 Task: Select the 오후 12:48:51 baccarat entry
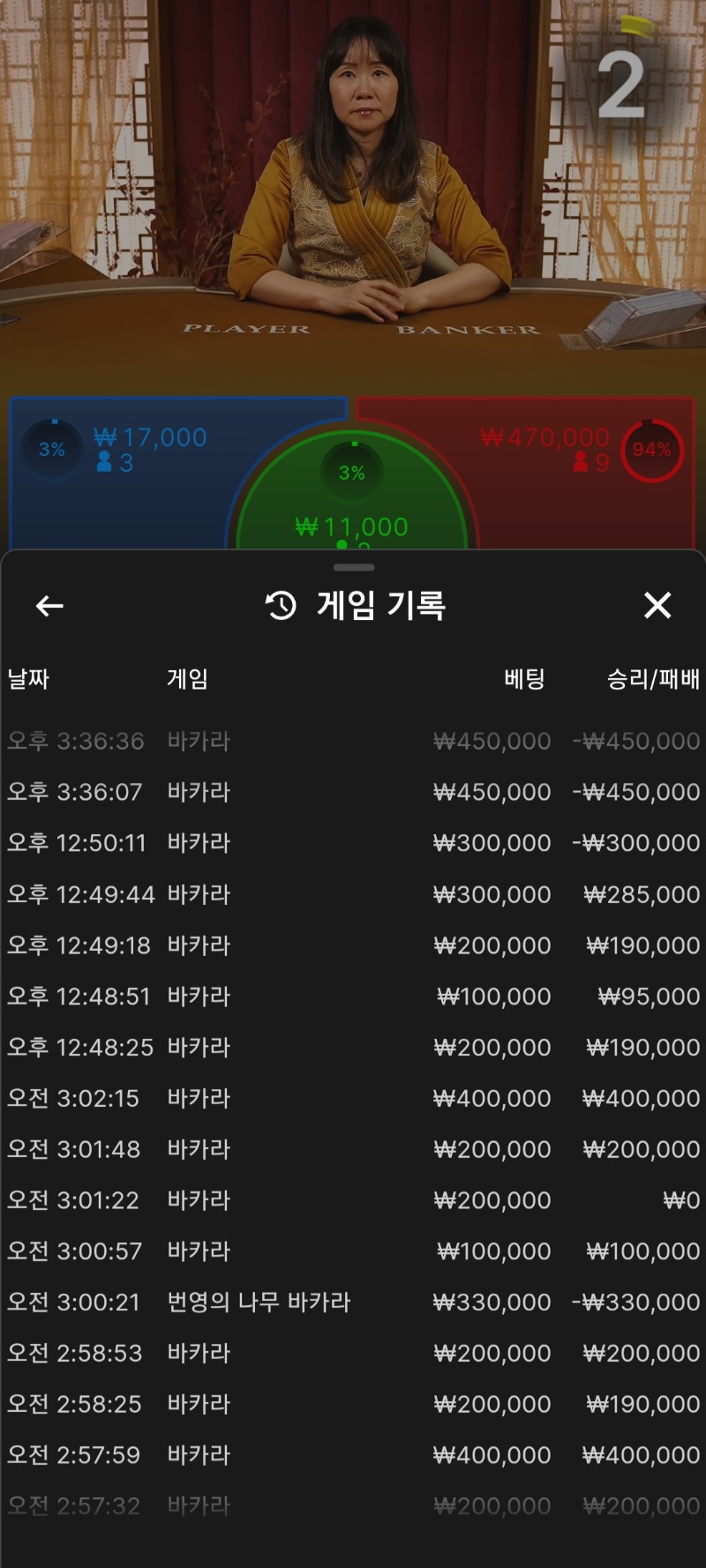pyautogui.click(x=353, y=997)
